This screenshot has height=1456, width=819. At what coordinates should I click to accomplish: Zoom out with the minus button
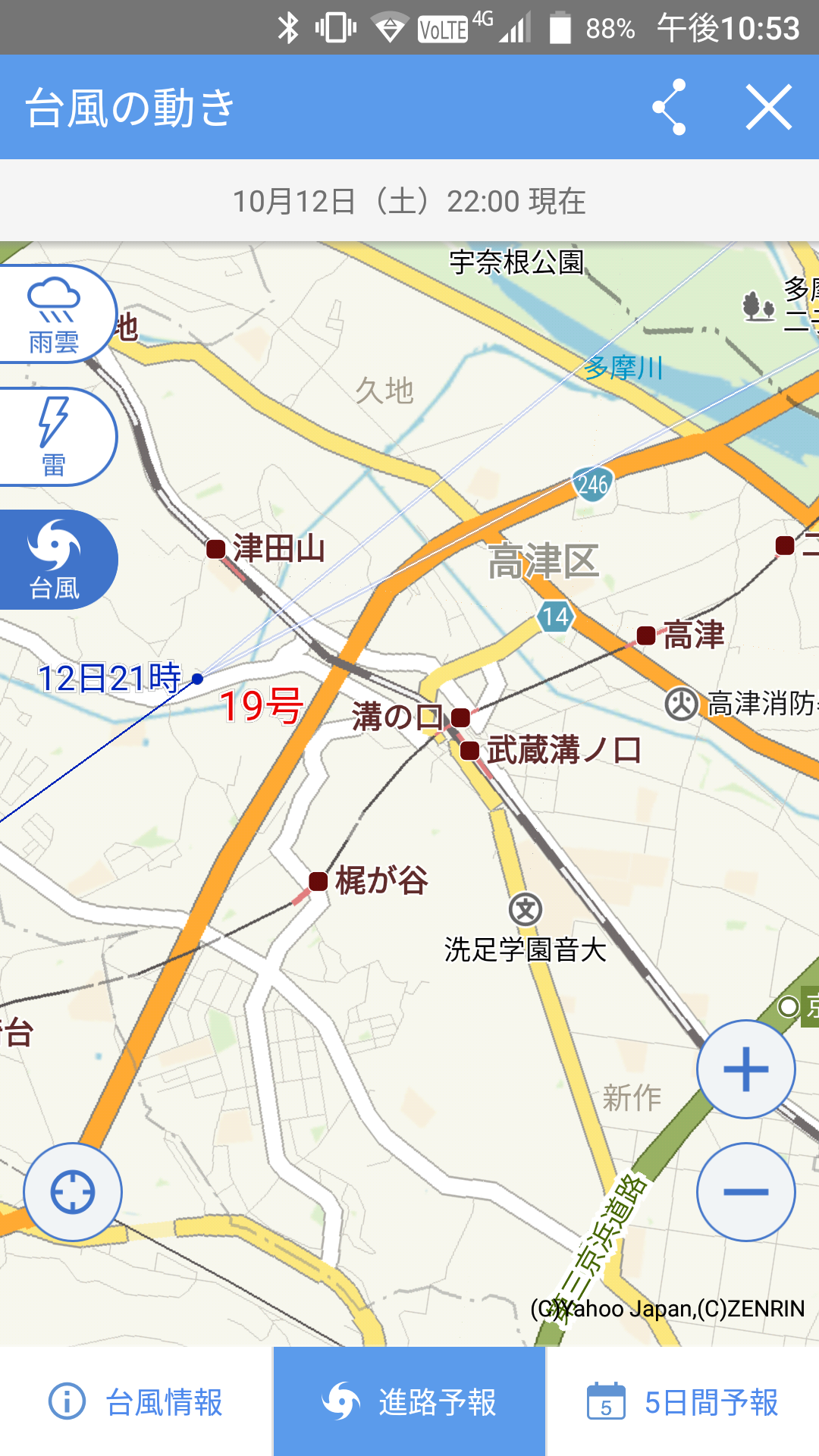point(746,1192)
